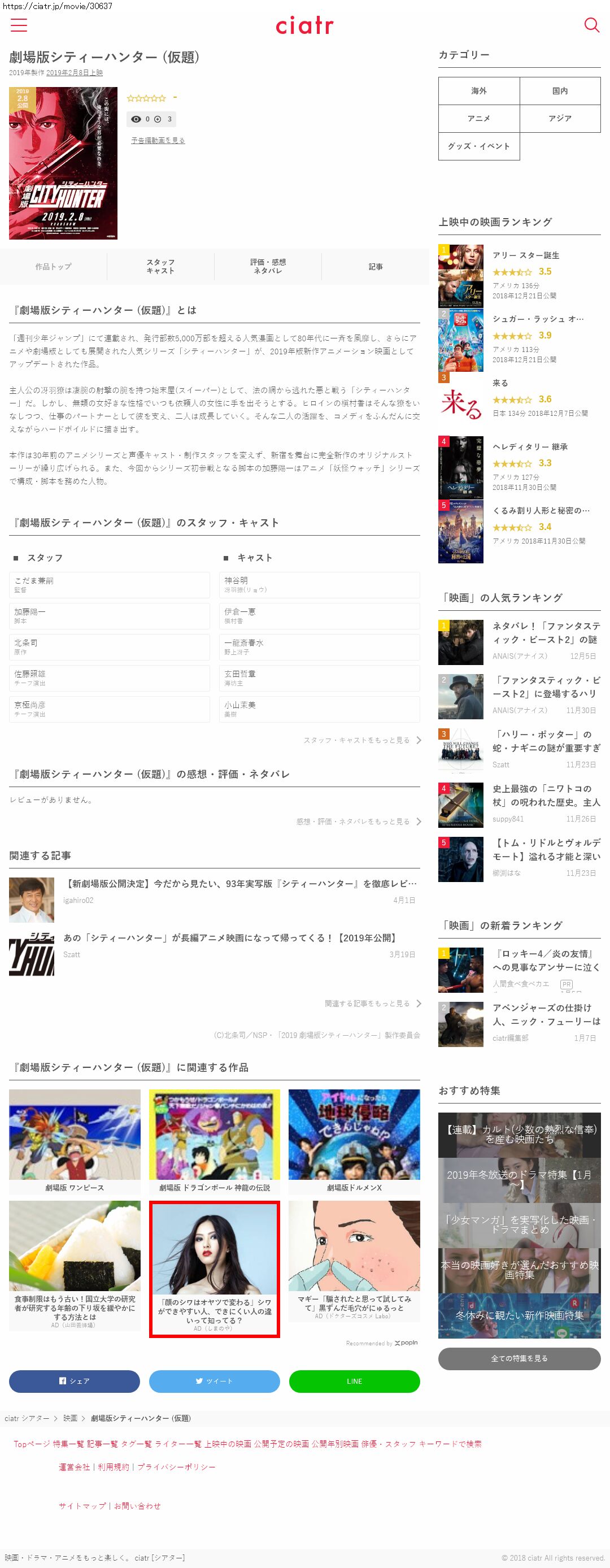Switch to the 評価・感想 ネタバレ tab
The image size is (610, 1568).
(x=268, y=267)
